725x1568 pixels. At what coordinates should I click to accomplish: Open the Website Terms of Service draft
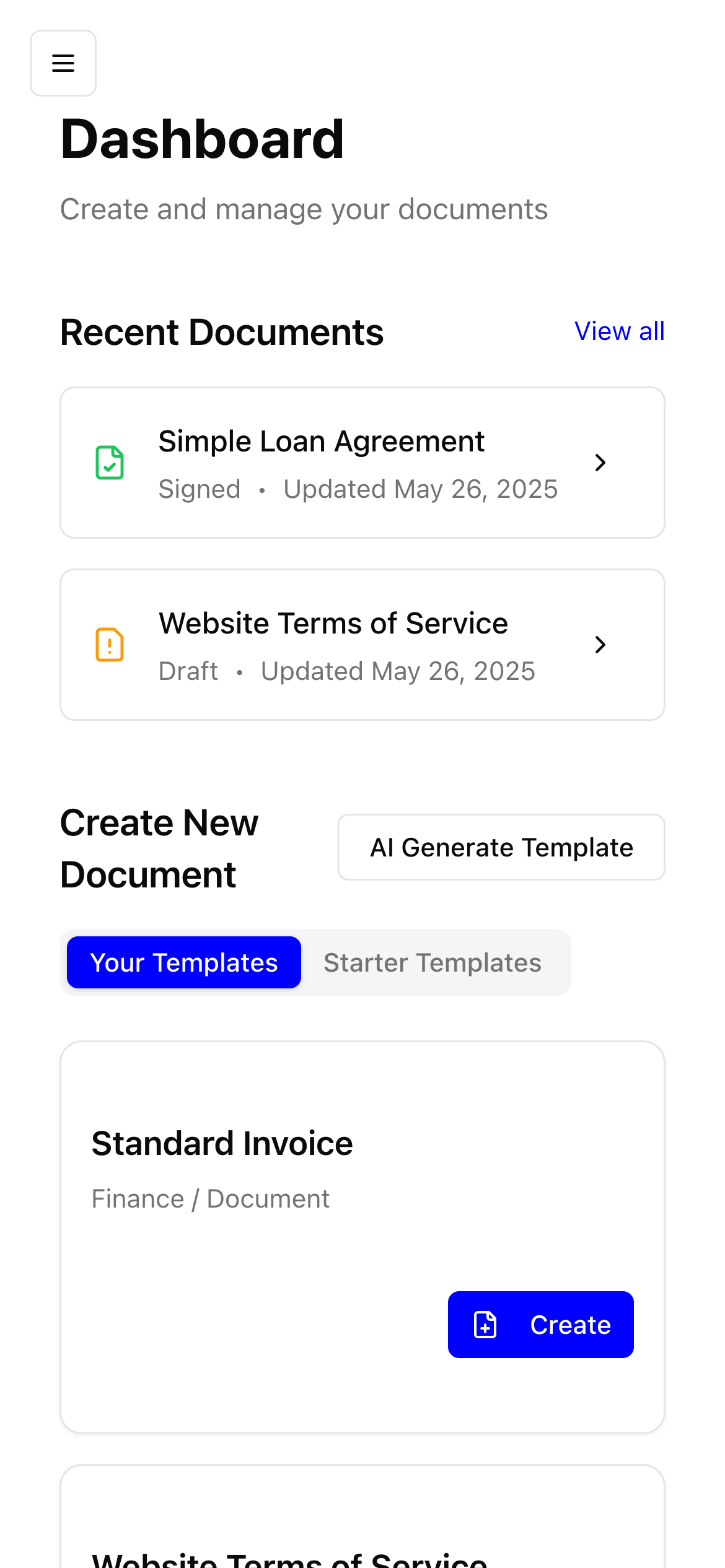pyautogui.click(x=362, y=645)
